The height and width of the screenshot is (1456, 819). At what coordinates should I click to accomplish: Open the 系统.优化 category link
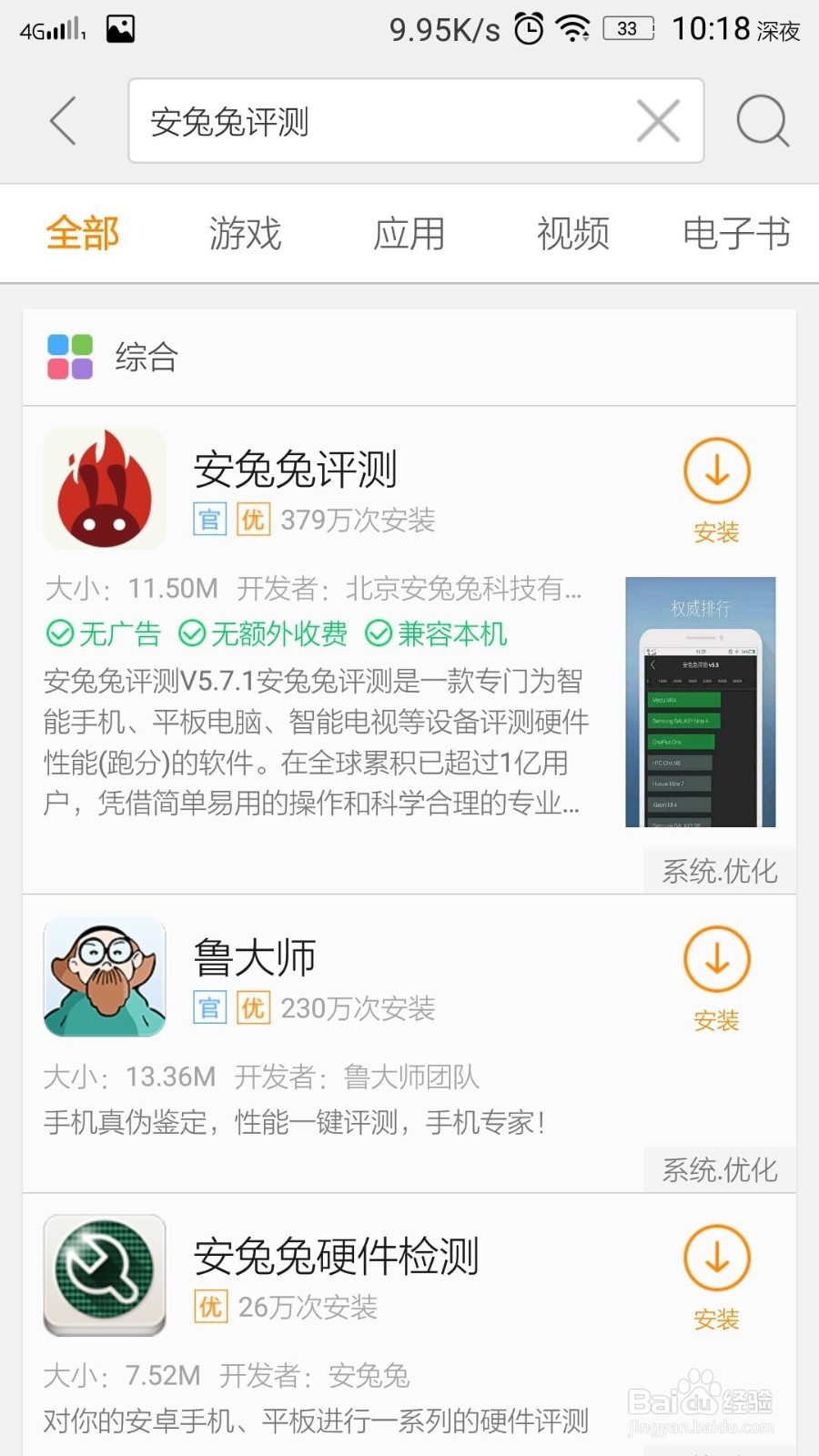tap(719, 871)
